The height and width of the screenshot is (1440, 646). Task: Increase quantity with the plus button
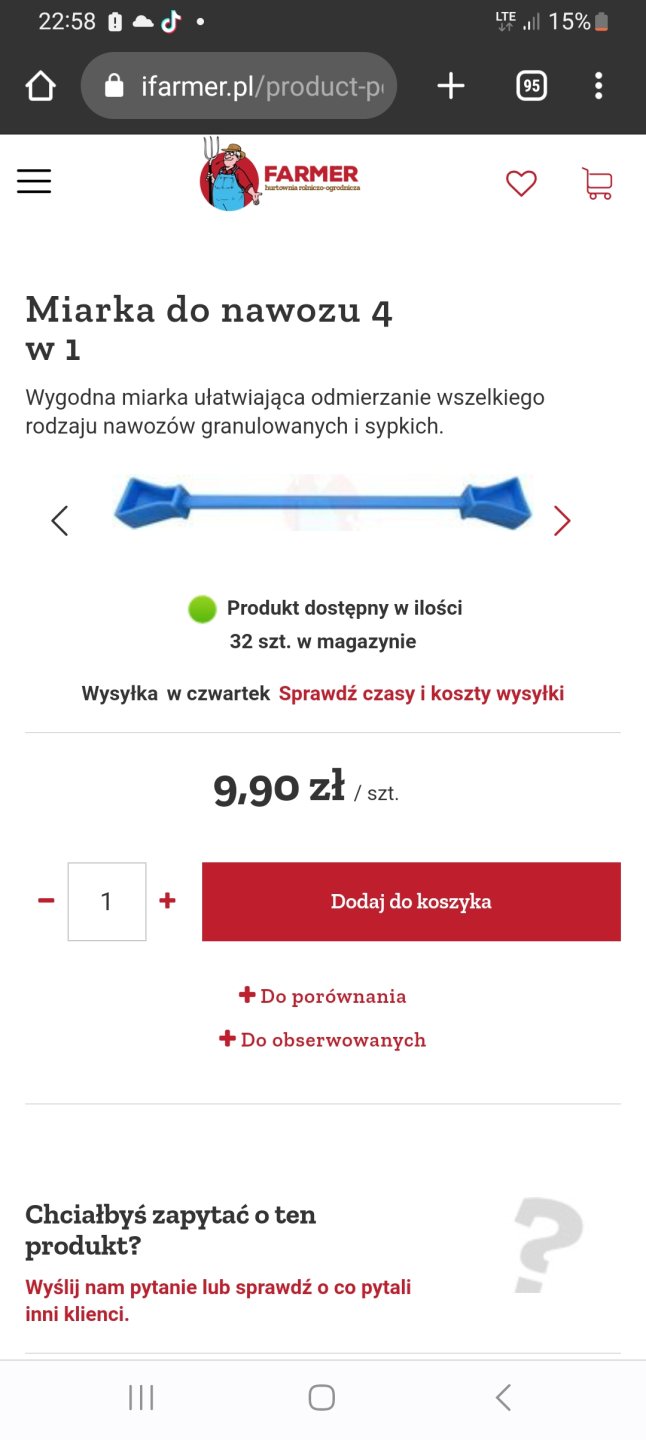pyautogui.click(x=167, y=901)
